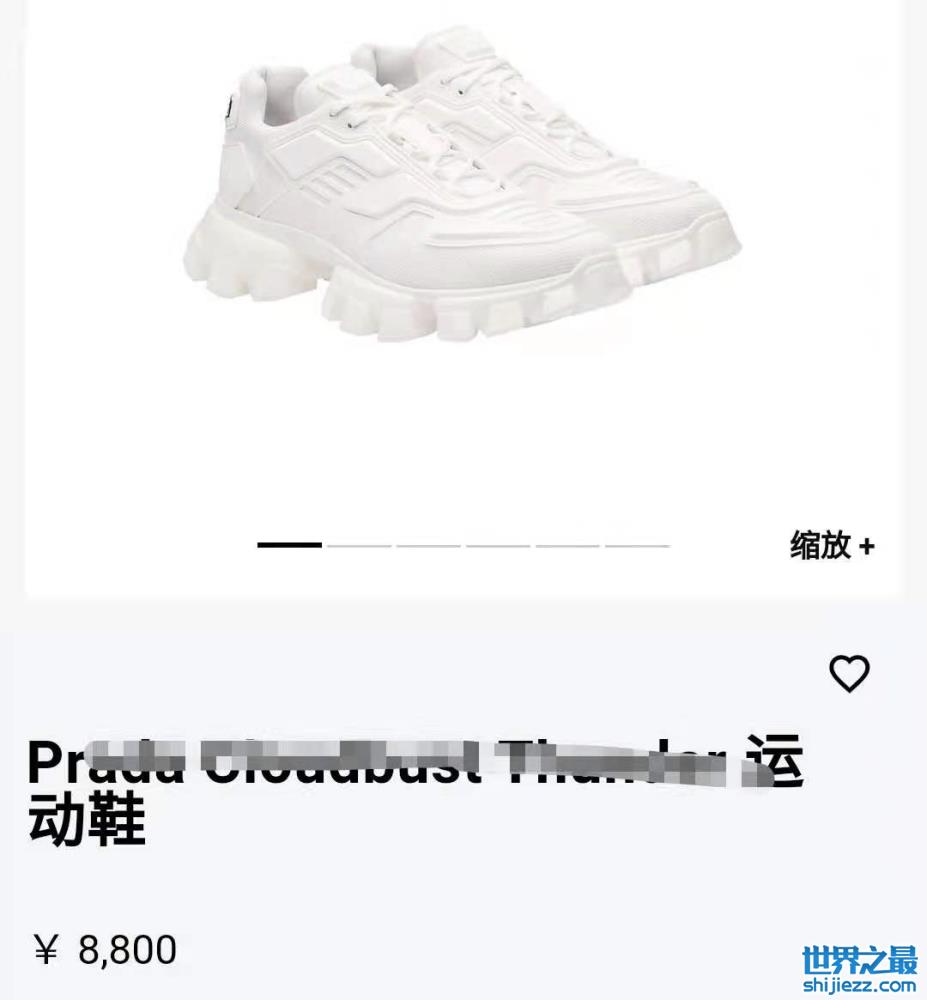This screenshot has width=927, height=1000.
Task: Select the last image indicator dash
Action: tap(637, 546)
